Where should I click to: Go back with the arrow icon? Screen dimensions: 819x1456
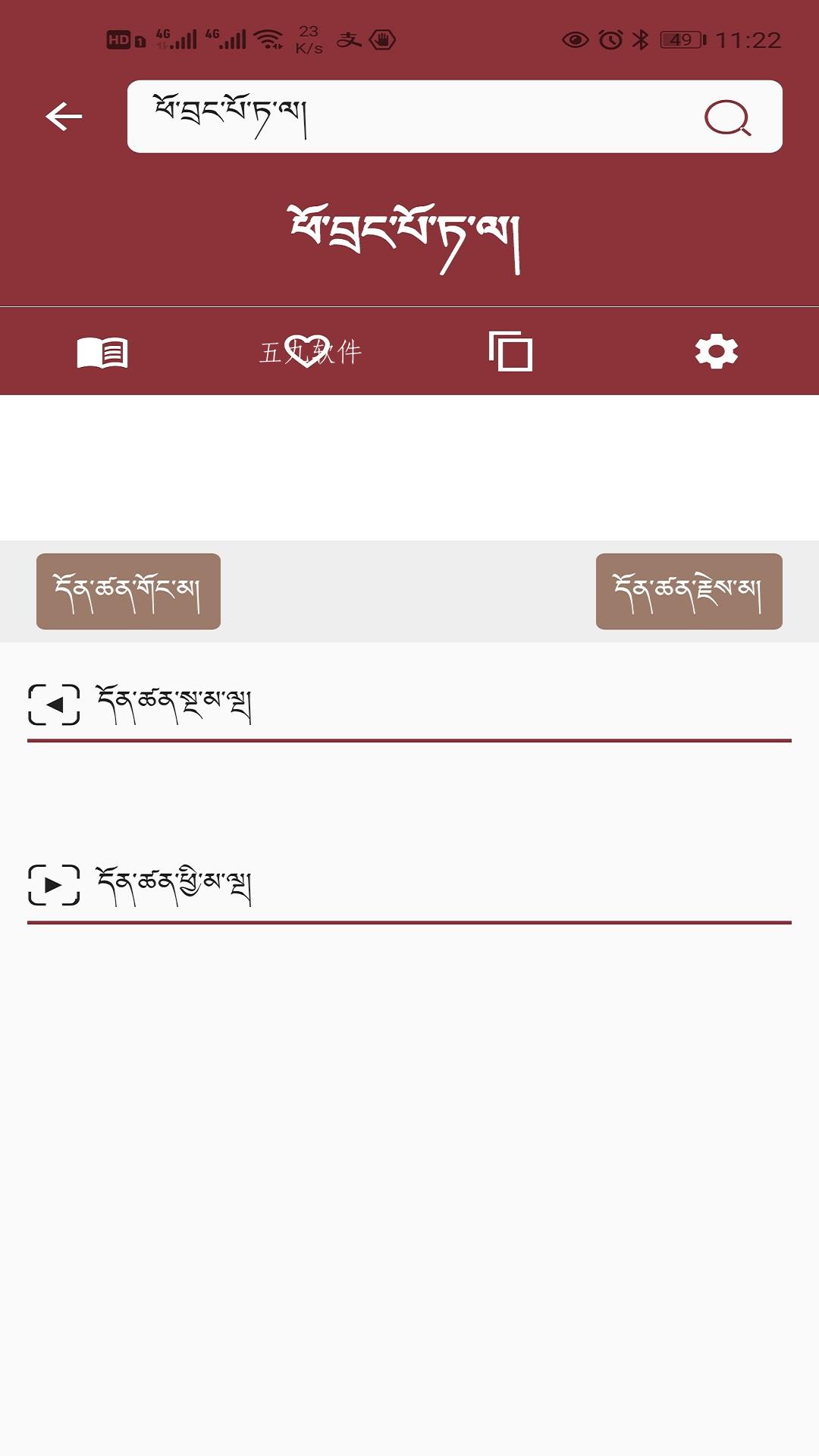[64, 117]
